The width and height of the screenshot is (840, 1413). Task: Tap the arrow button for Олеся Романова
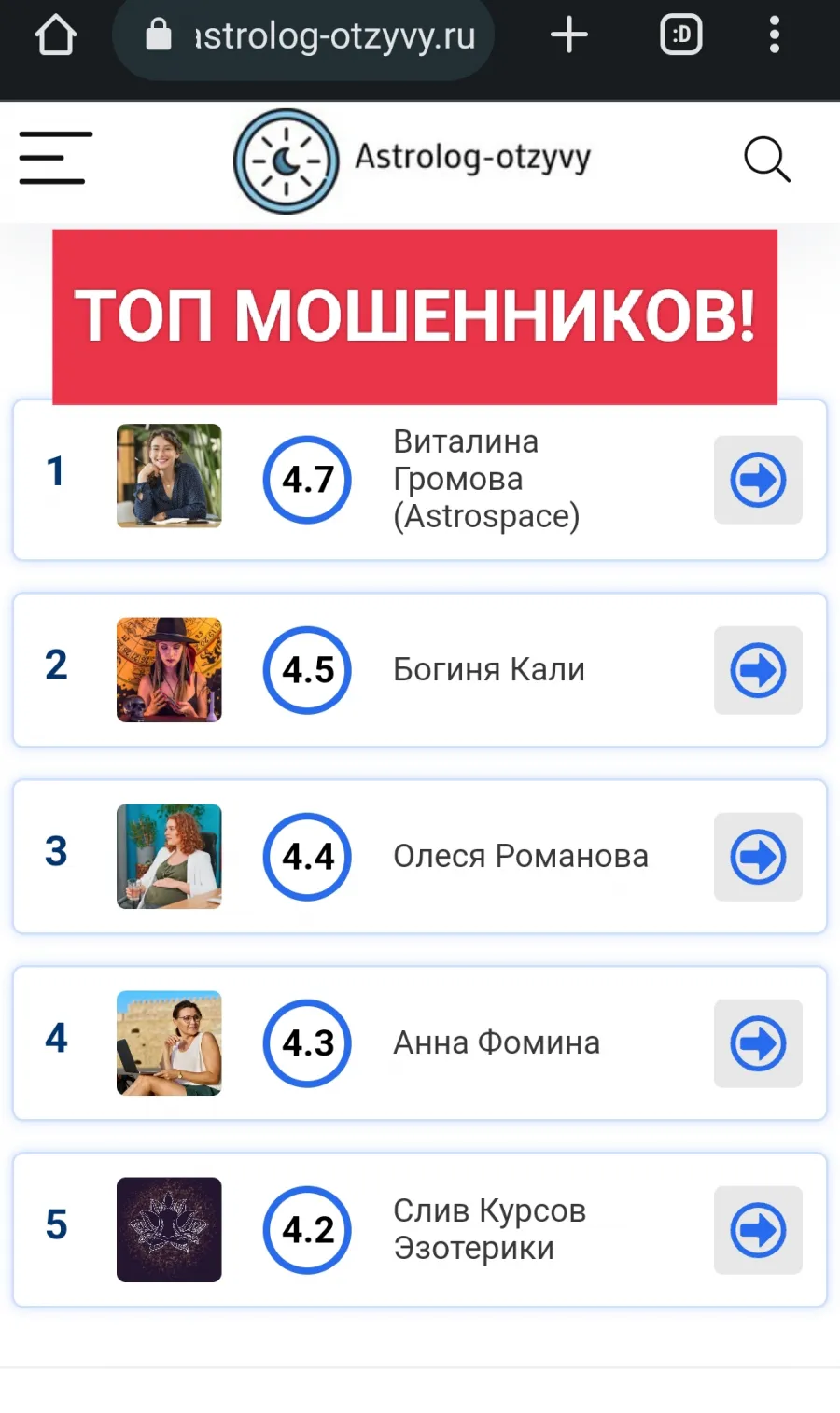758,857
